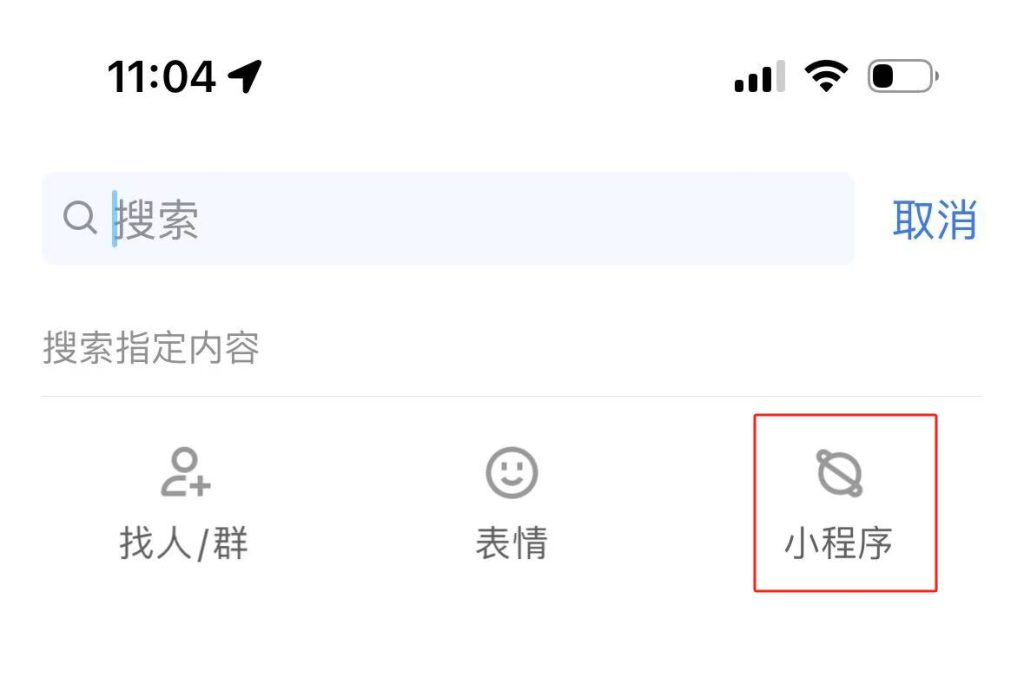The height and width of the screenshot is (684, 1024).
Task: Open 找人/群 search option
Action: 184,503
